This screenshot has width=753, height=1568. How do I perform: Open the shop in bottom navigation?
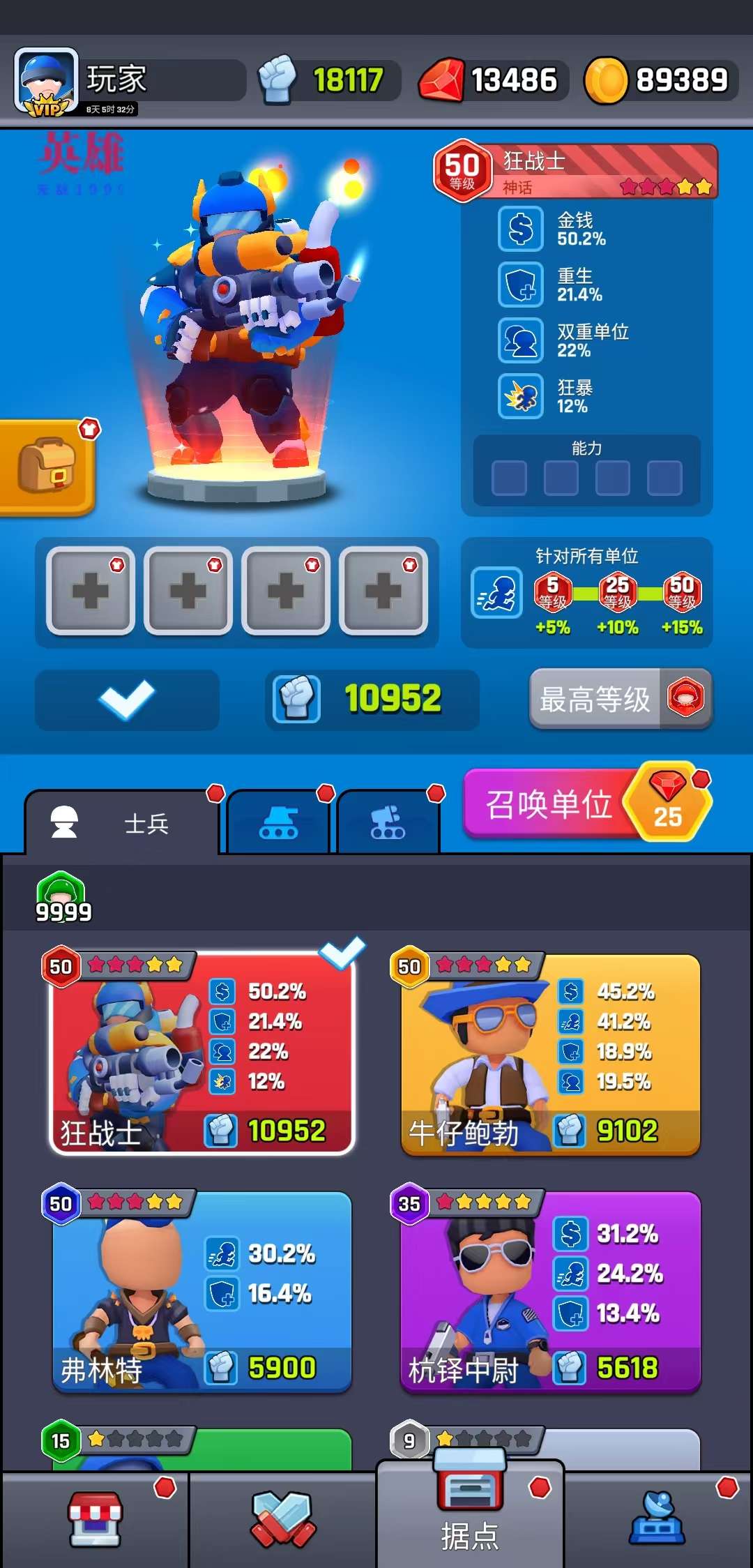point(95,1519)
